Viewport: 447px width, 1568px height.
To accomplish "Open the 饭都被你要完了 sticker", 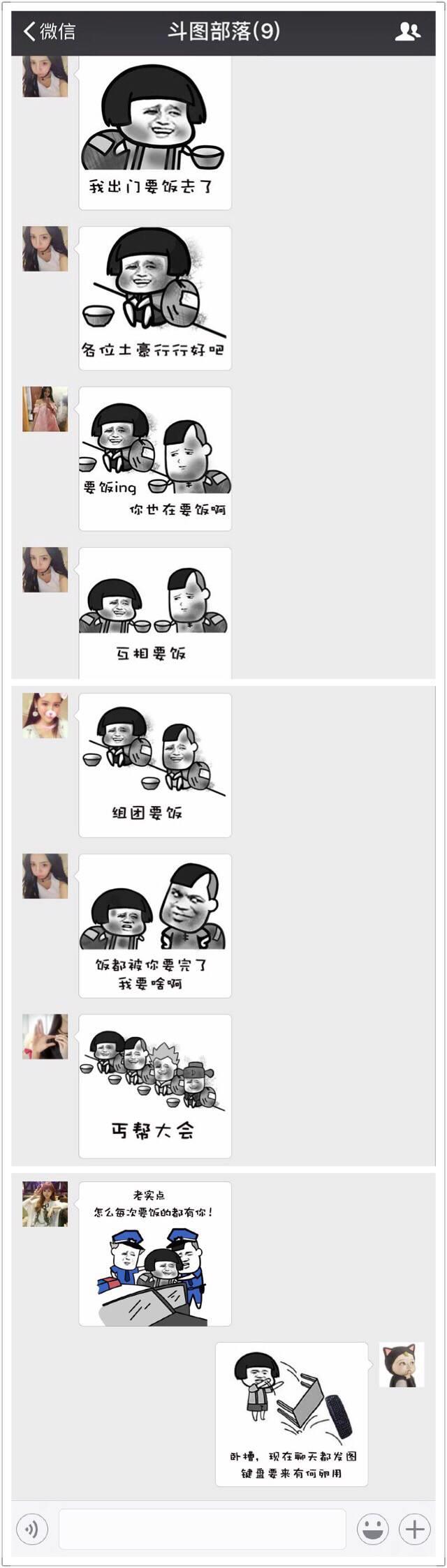I will point(155,925).
